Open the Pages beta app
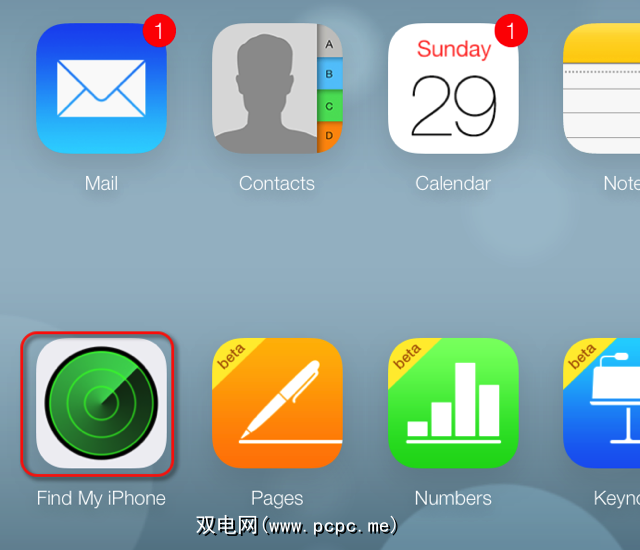The height and width of the screenshot is (550, 640). click(x=277, y=403)
